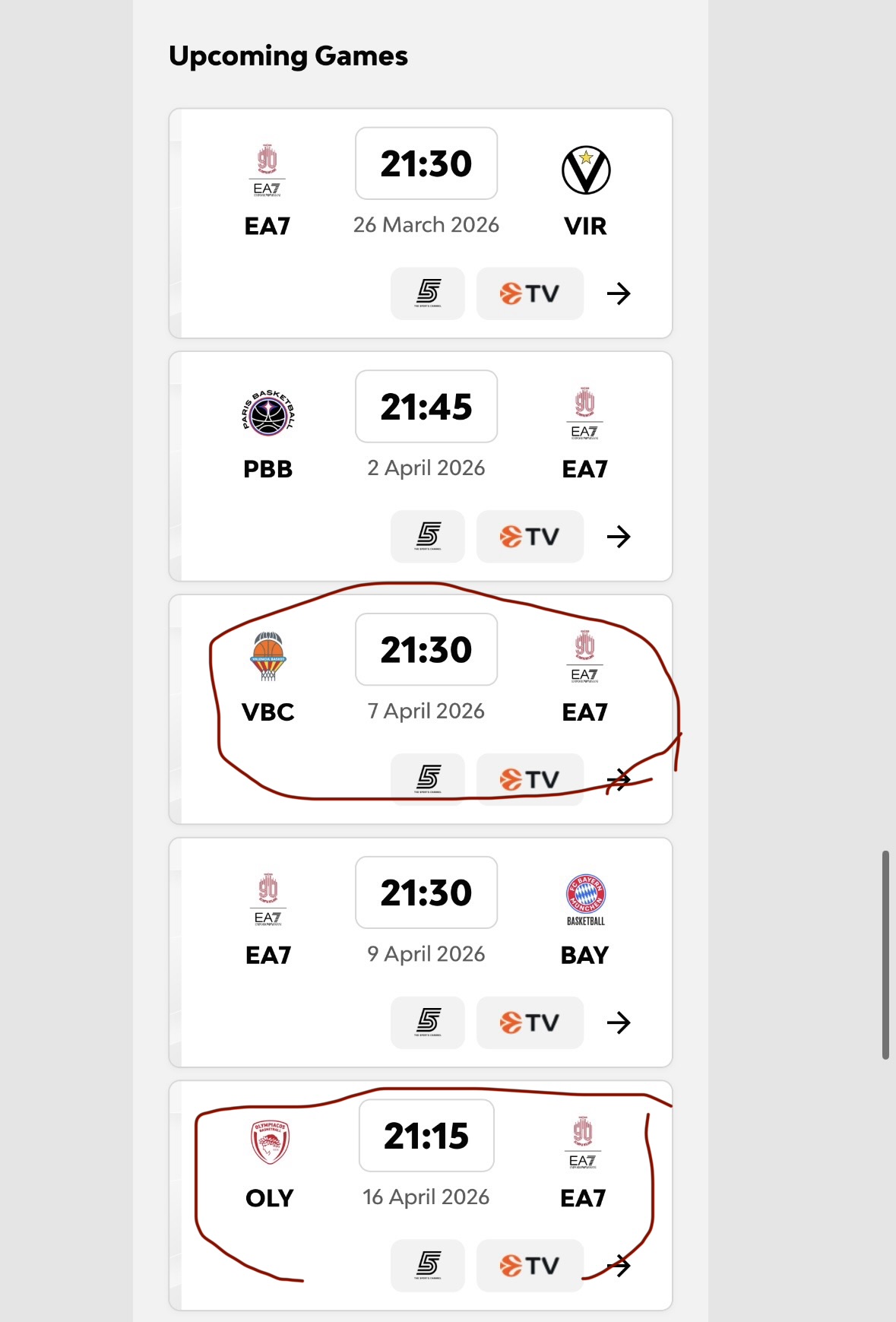
Task: Watch PBB vs EA7 on EuroLeague TV
Action: click(530, 537)
